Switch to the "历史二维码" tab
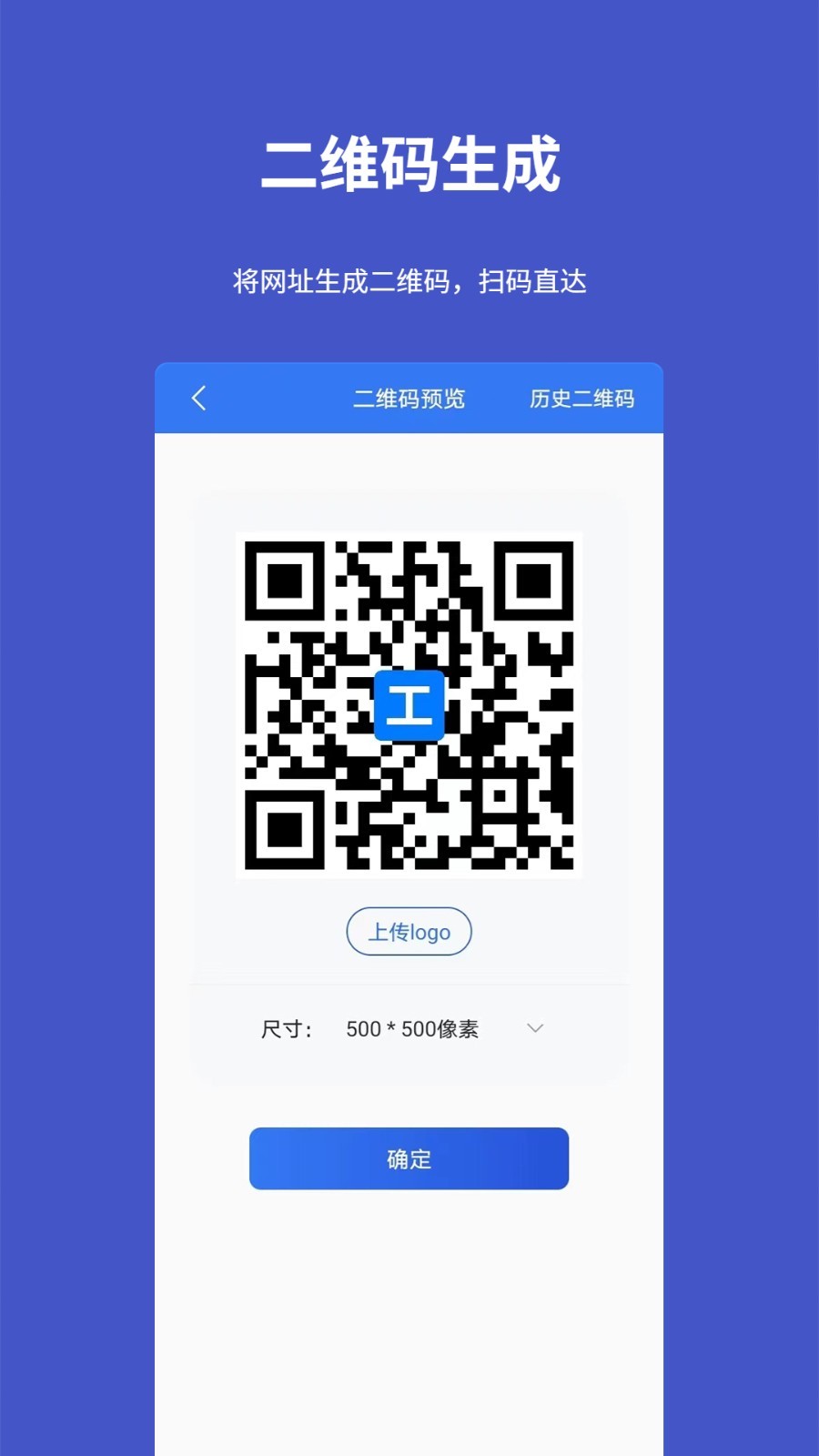The width and height of the screenshot is (819, 1456). coord(581,399)
